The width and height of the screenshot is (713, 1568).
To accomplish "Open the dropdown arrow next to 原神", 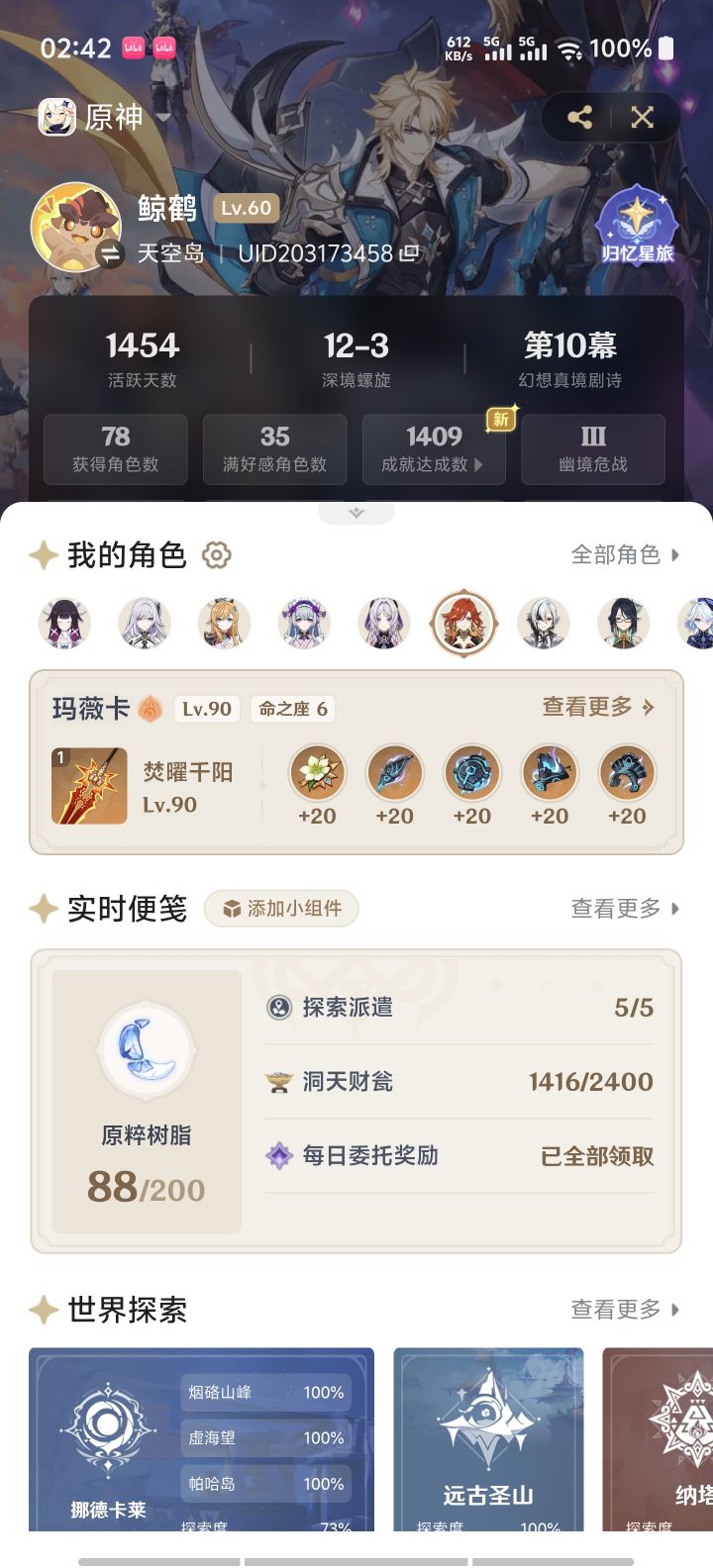I will point(163,116).
